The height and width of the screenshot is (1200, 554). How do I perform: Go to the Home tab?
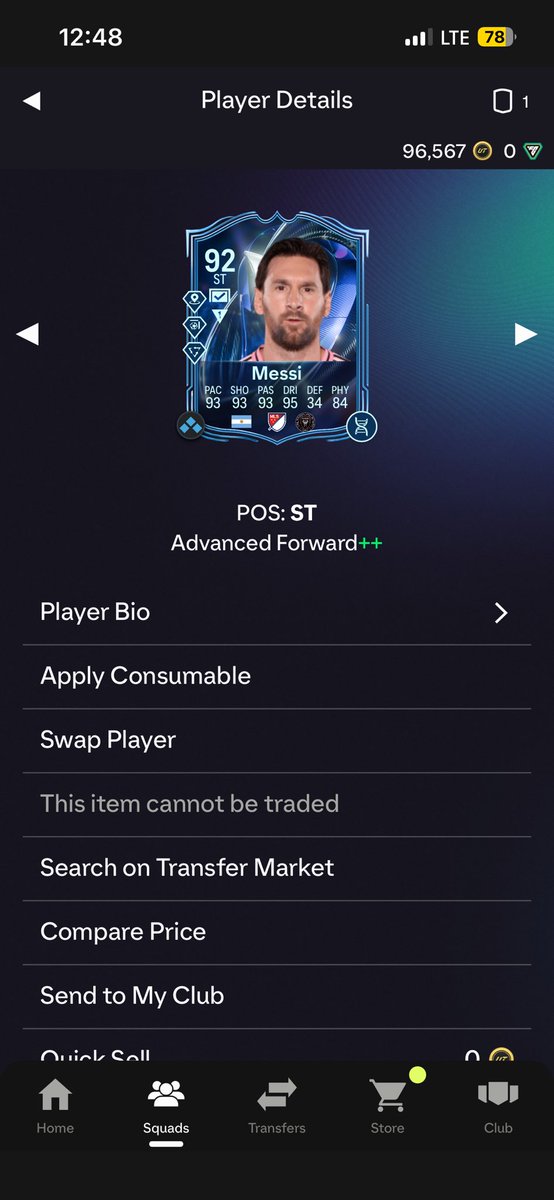pyautogui.click(x=55, y=1108)
